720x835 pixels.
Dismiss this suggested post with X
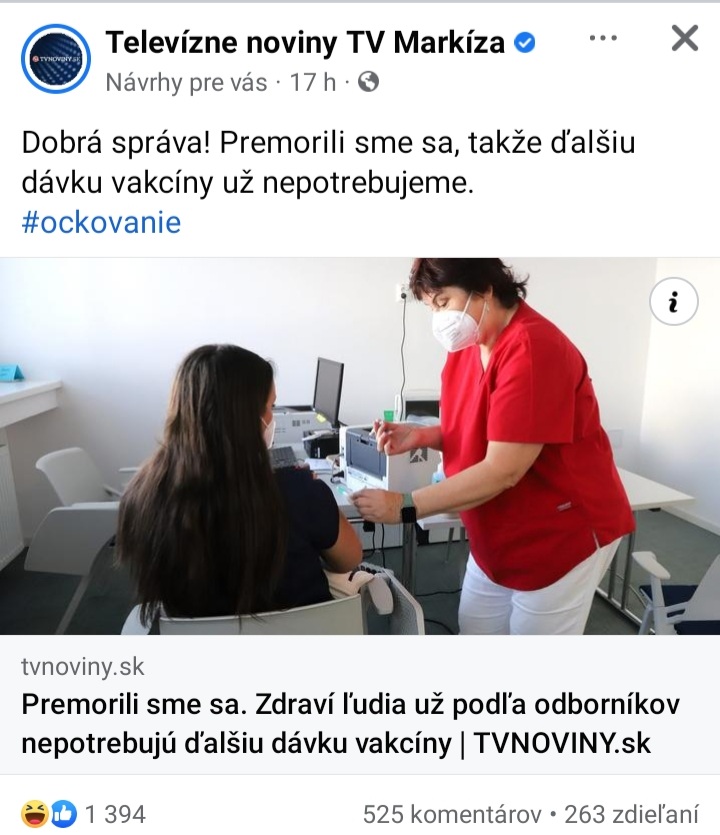click(x=684, y=39)
